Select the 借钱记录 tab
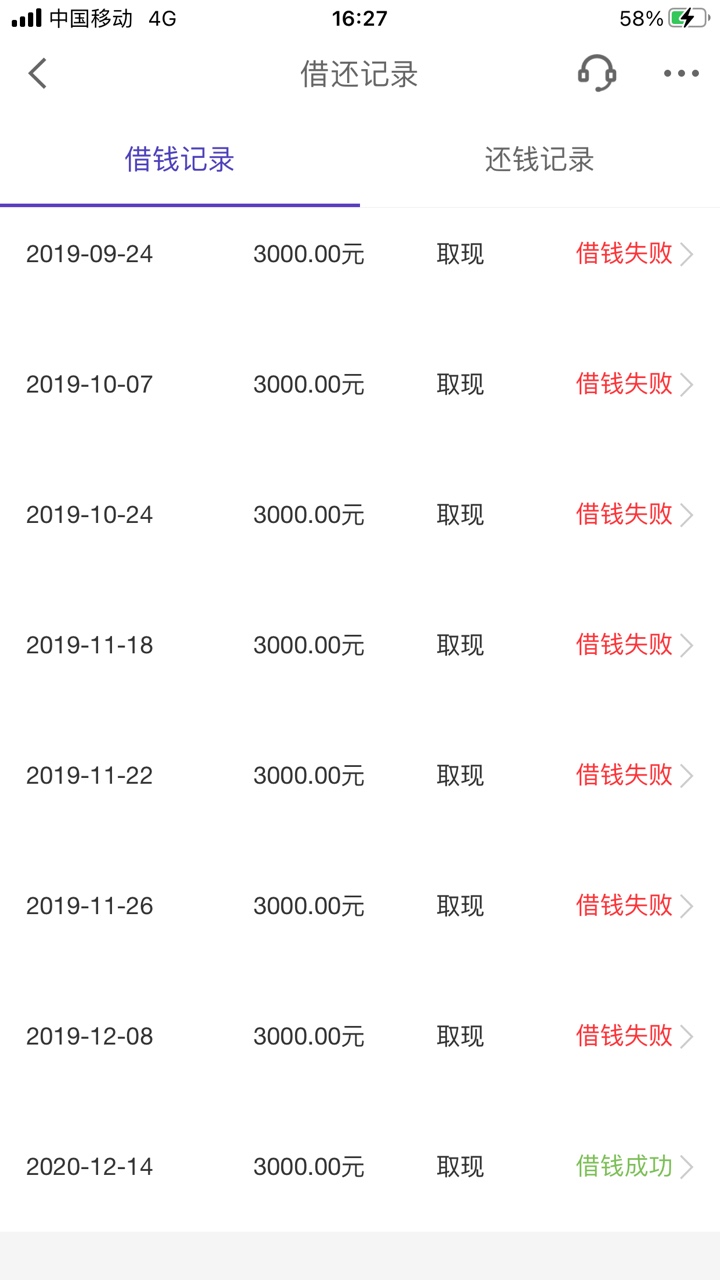Viewport: 720px width, 1280px height. point(180,160)
